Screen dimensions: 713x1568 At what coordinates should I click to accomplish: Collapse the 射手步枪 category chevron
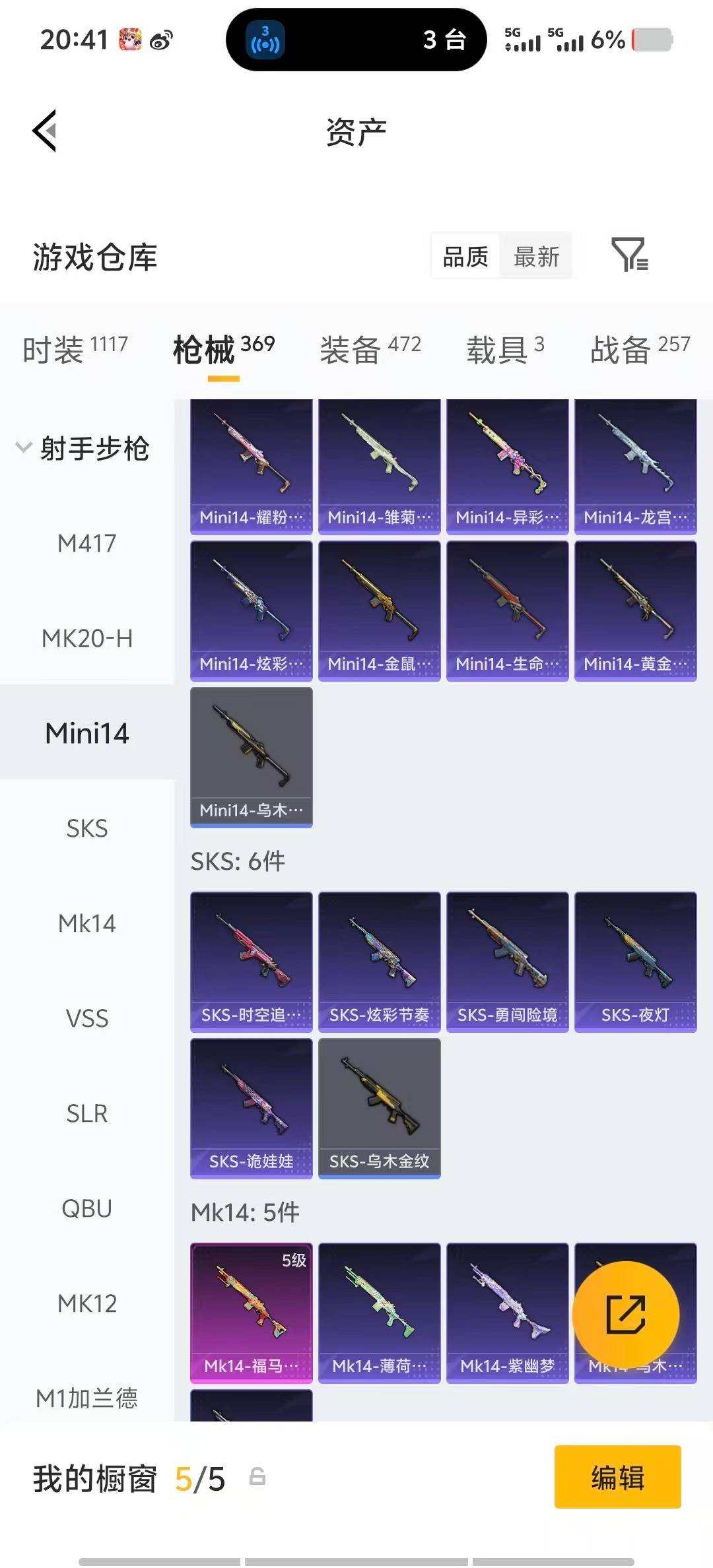click(24, 445)
